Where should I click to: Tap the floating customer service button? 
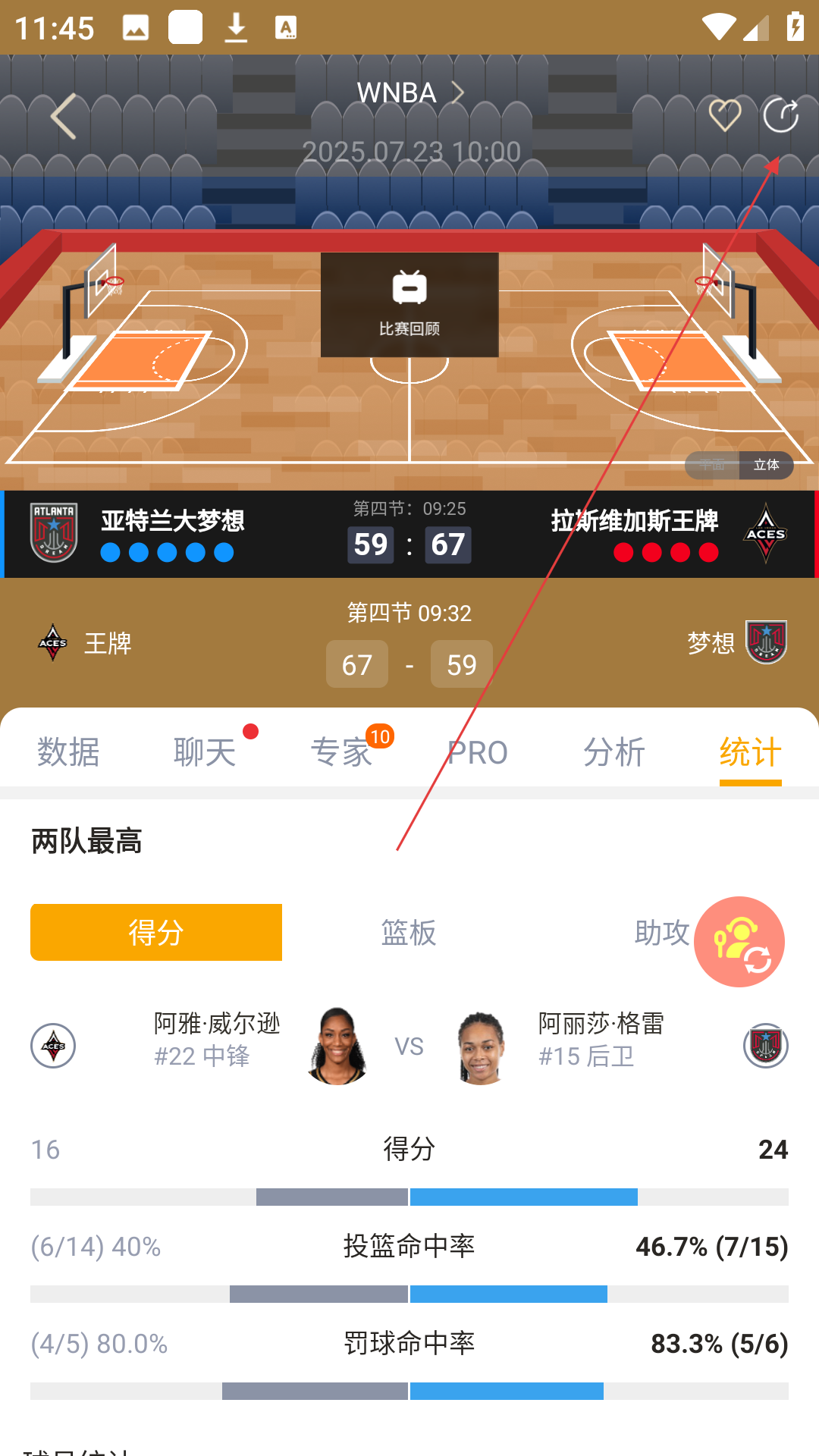point(739,942)
